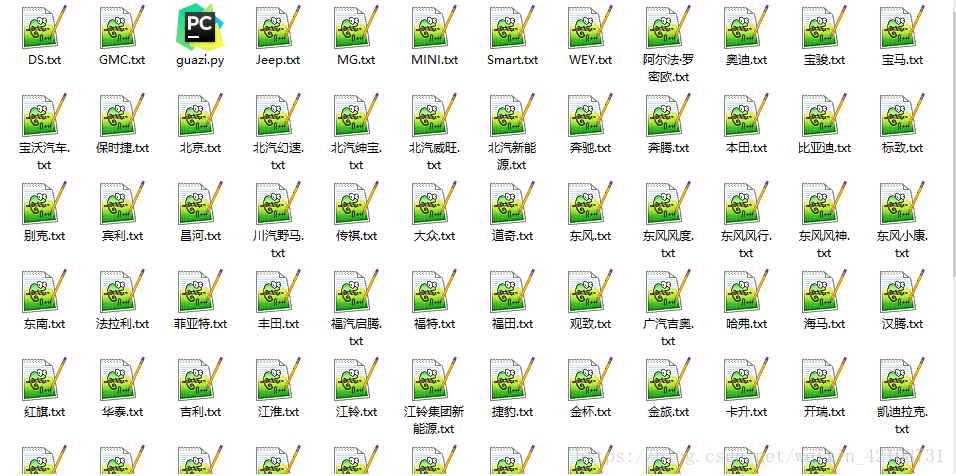Click 大众.txt
This screenshot has width=956, height=476.
tap(434, 204)
